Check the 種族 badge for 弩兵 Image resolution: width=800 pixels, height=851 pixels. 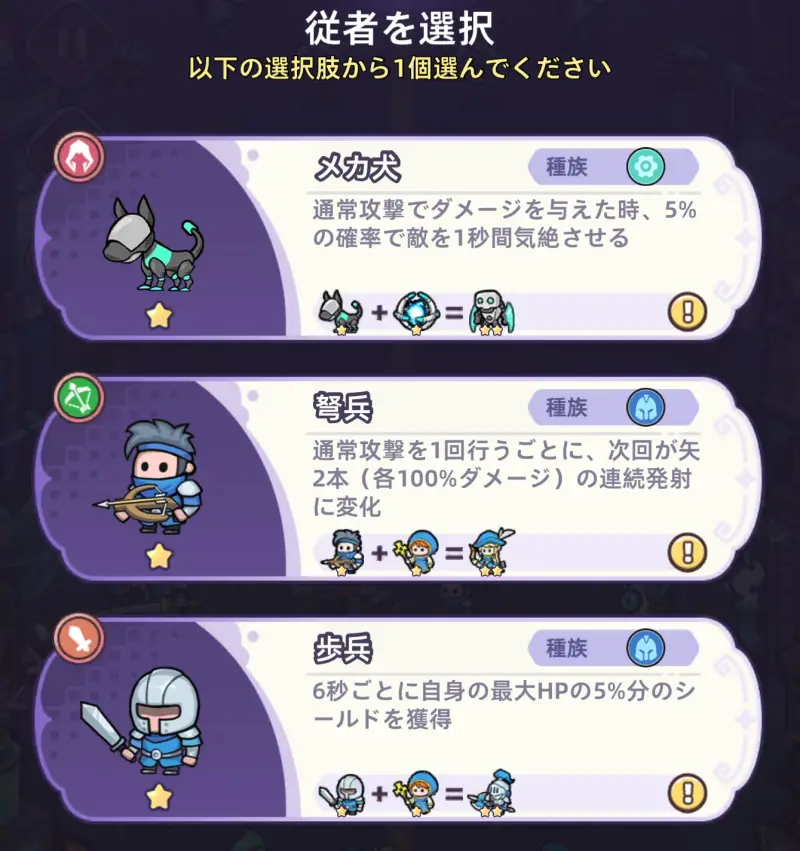[x=612, y=407]
